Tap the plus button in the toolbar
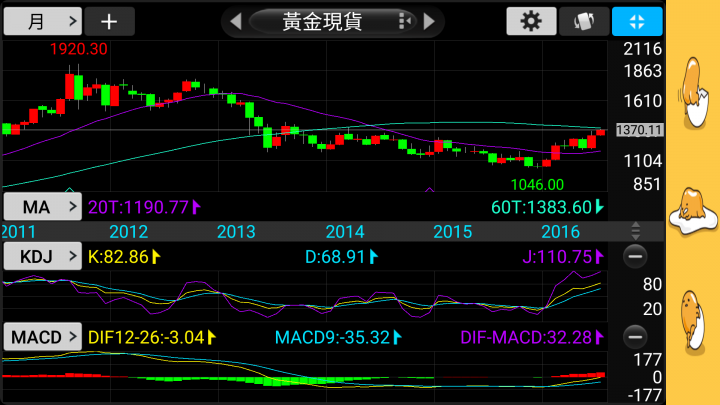Screen dimensions: 720x405 point(110,21)
